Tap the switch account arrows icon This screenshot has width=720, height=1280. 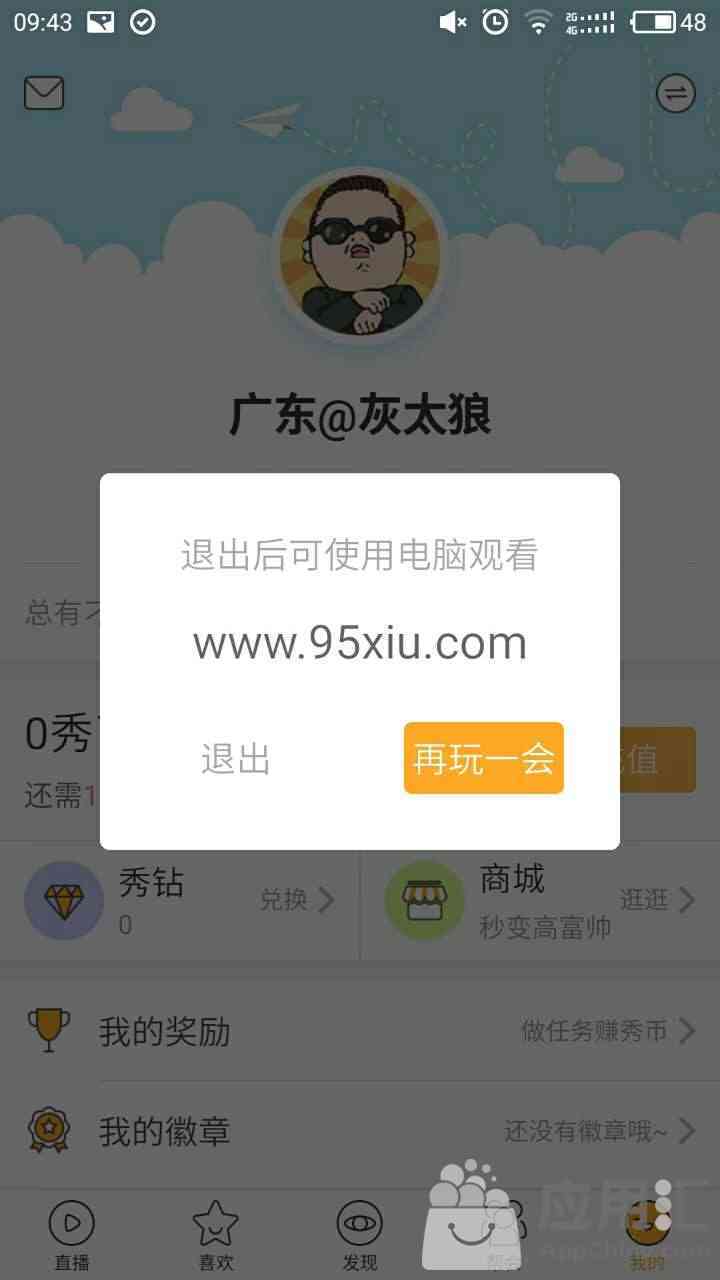(x=676, y=94)
